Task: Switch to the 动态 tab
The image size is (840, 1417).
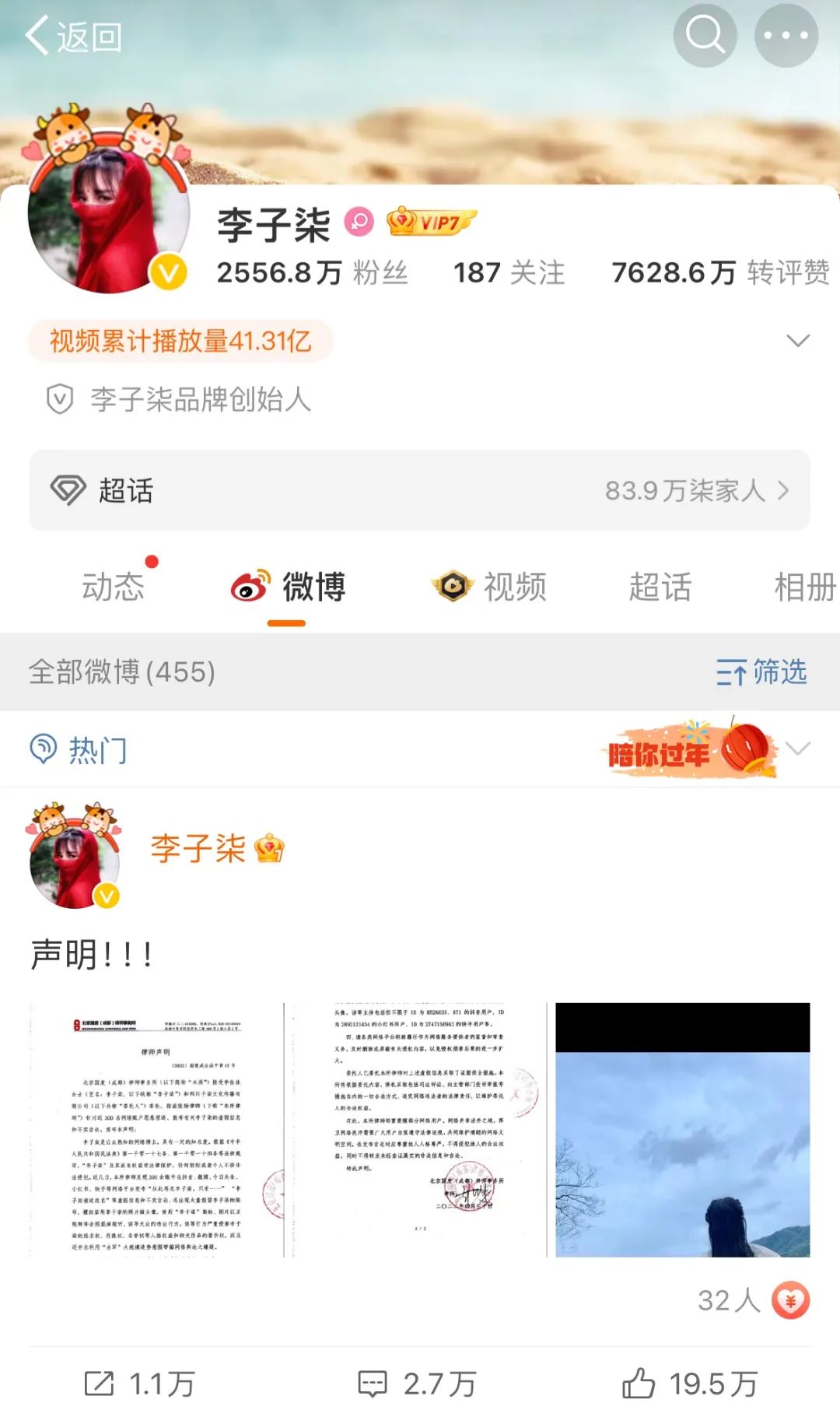Action: (114, 587)
